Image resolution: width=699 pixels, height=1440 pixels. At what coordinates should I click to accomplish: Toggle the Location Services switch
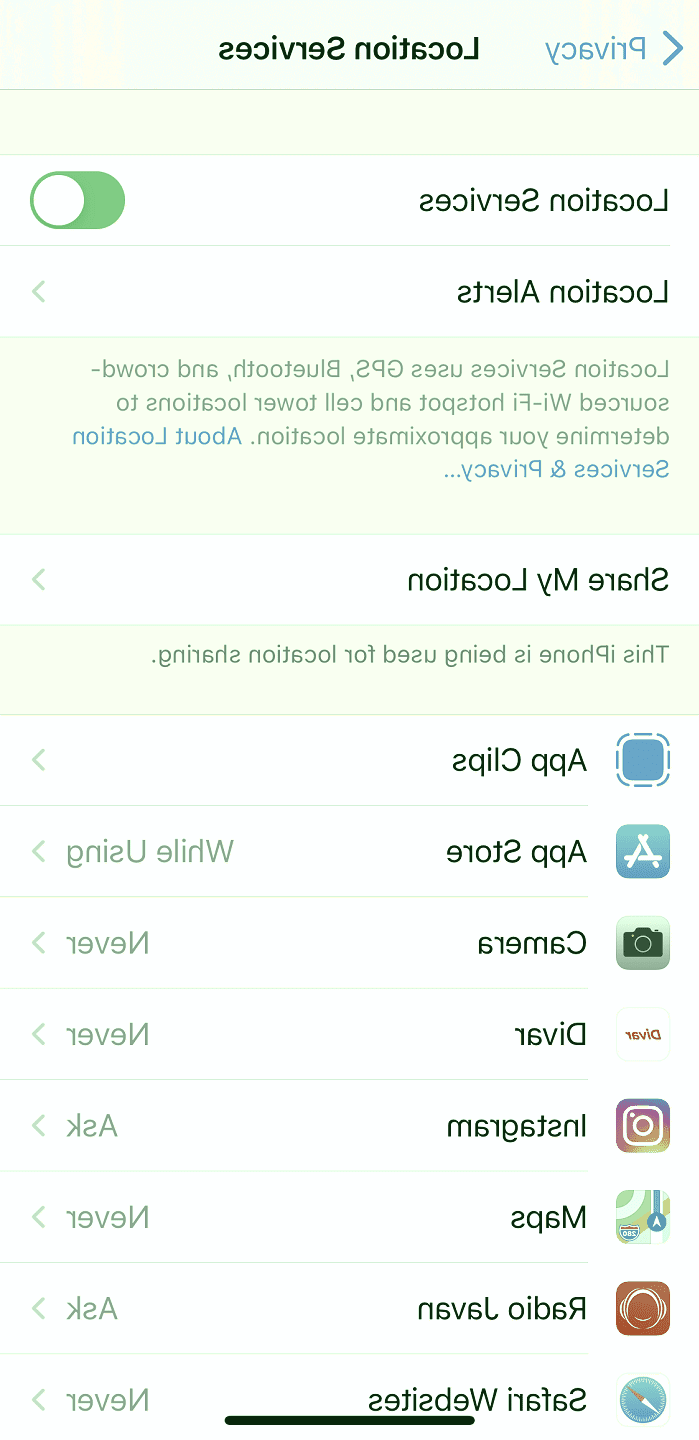coord(78,200)
